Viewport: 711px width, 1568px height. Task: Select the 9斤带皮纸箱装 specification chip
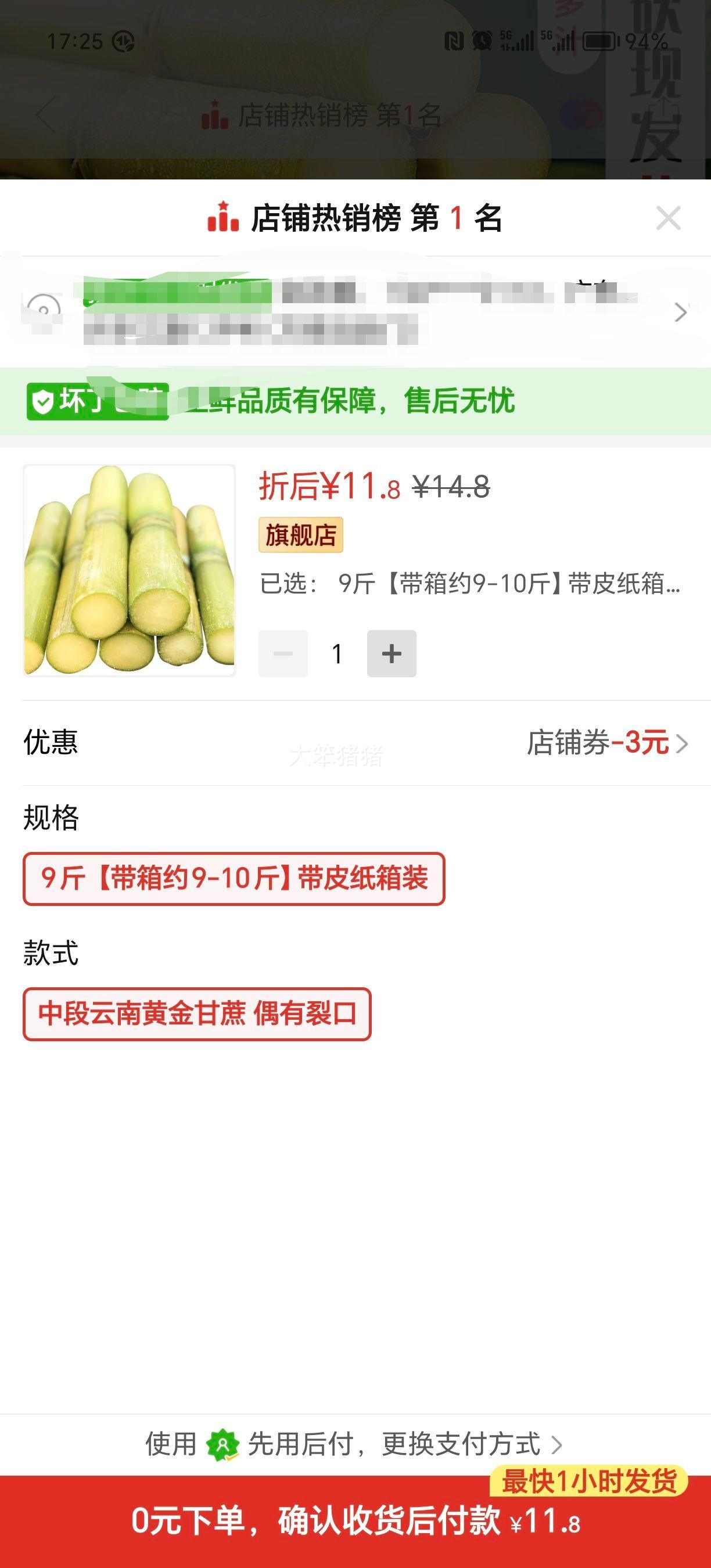tap(234, 878)
